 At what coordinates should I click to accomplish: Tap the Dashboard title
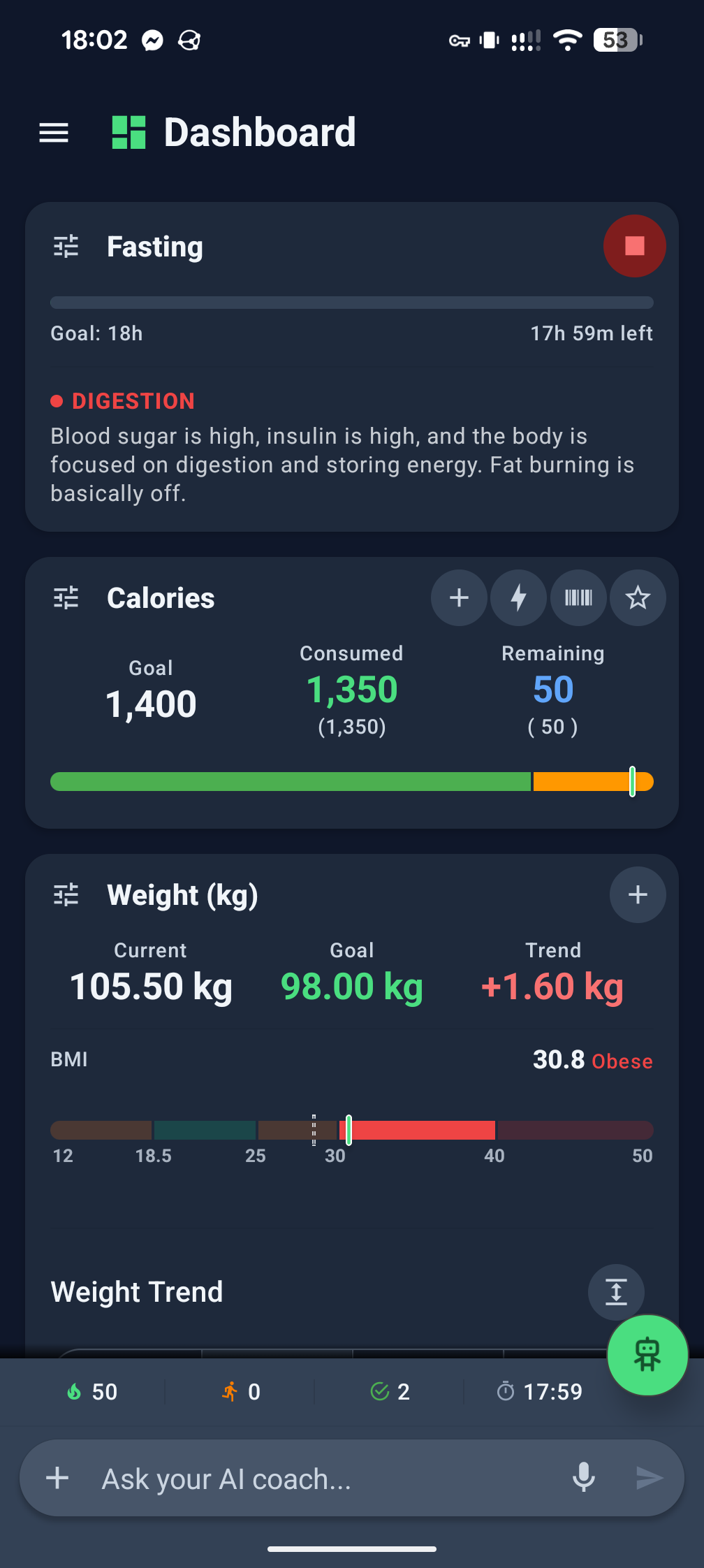[260, 132]
